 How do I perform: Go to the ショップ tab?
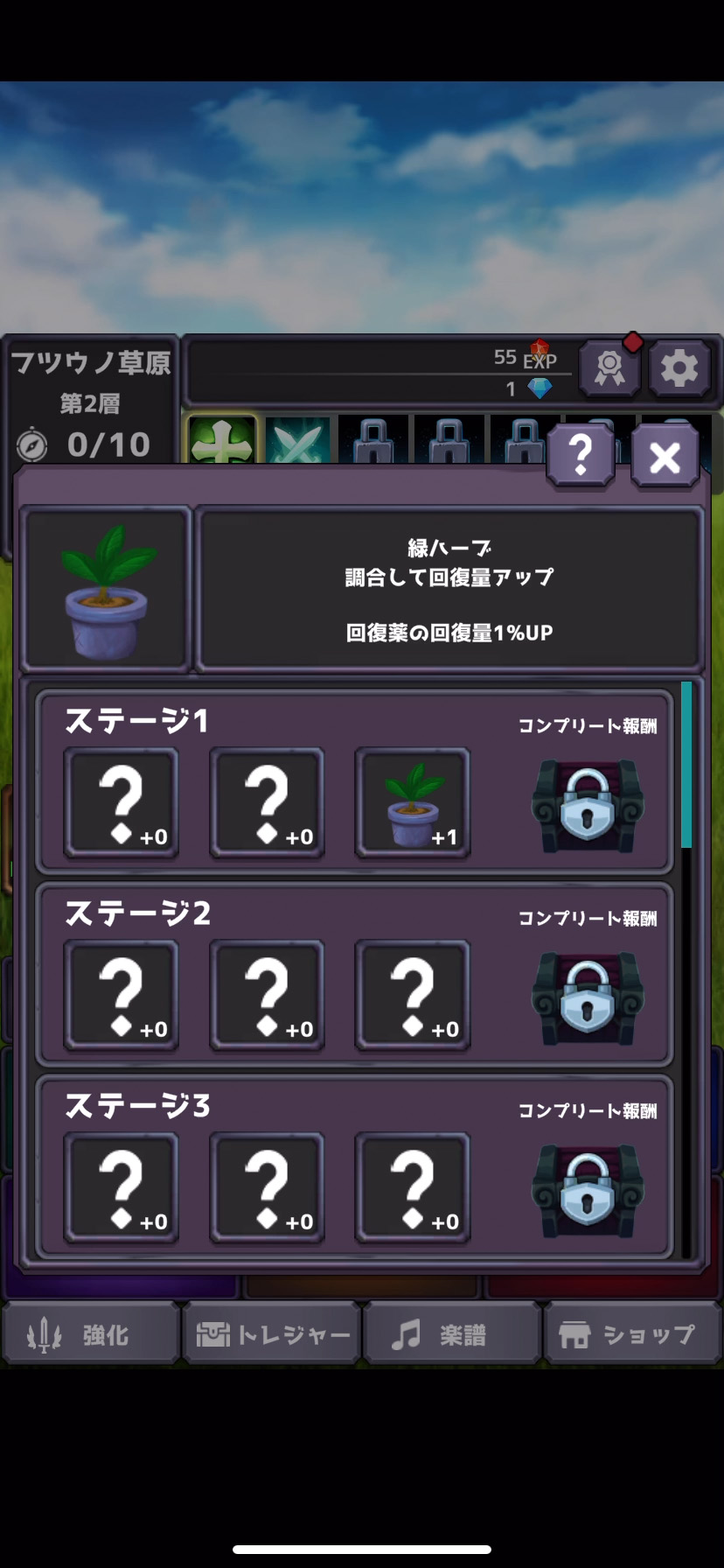(x=633, y=1334)
